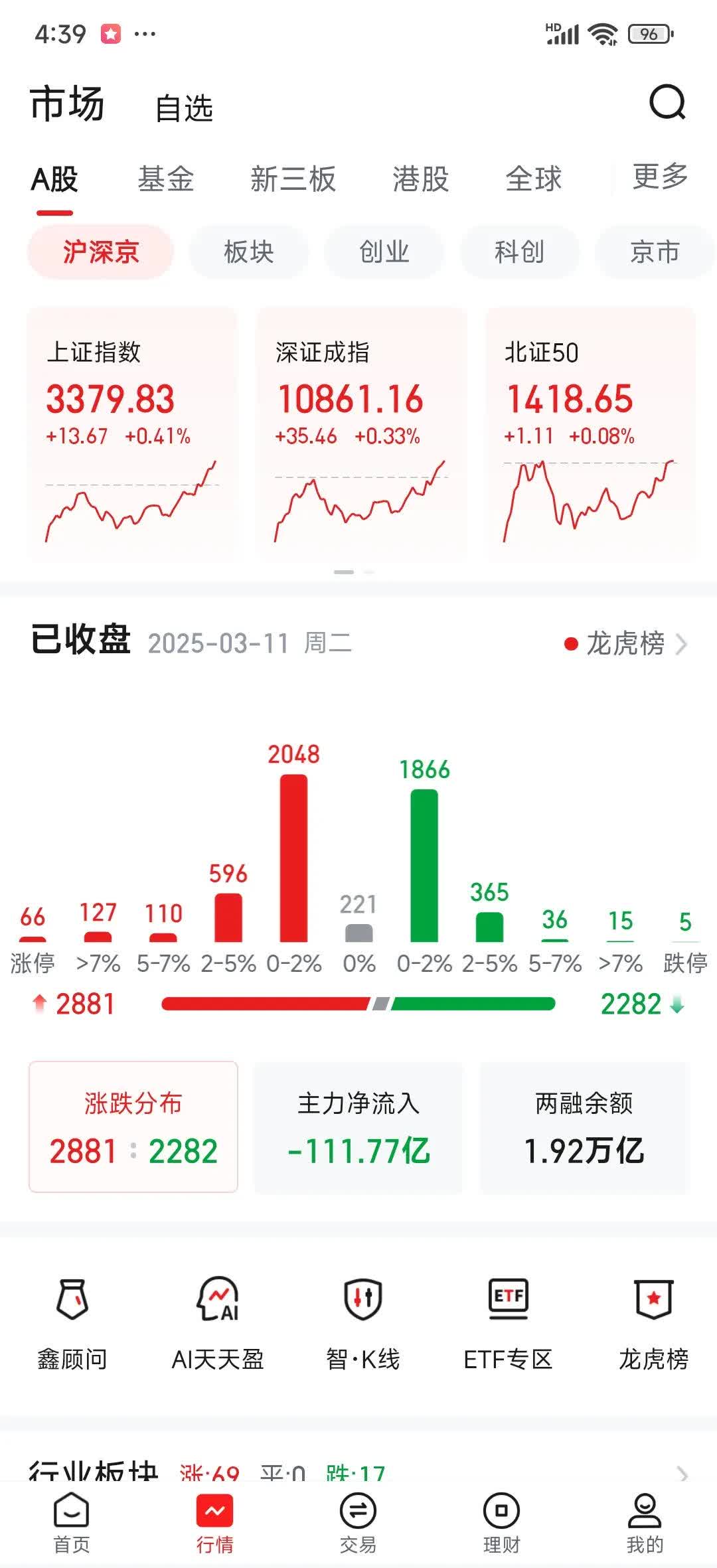Select the 港股 market tab

(x=420, y=179)
